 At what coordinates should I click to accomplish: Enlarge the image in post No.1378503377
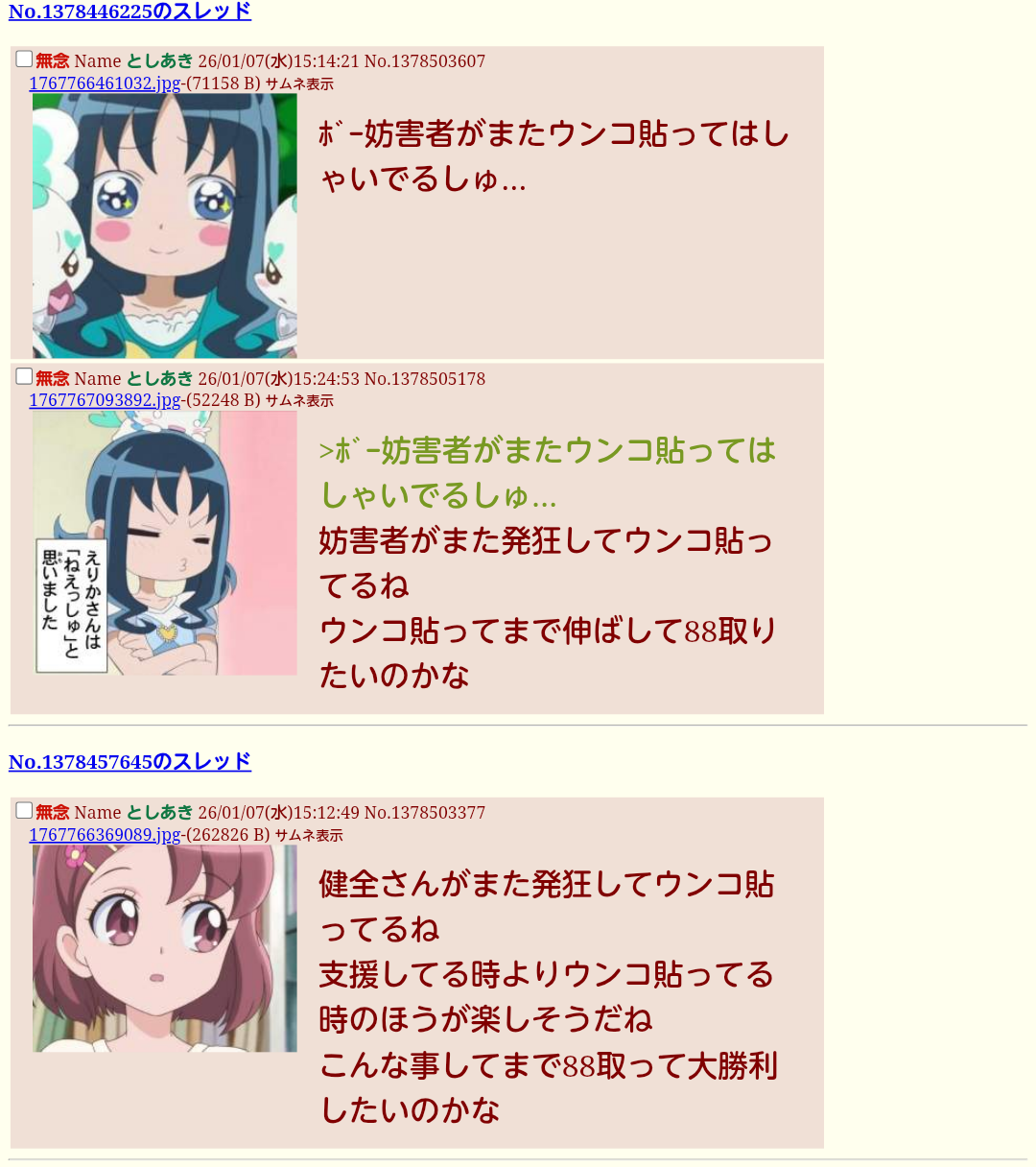165,948
